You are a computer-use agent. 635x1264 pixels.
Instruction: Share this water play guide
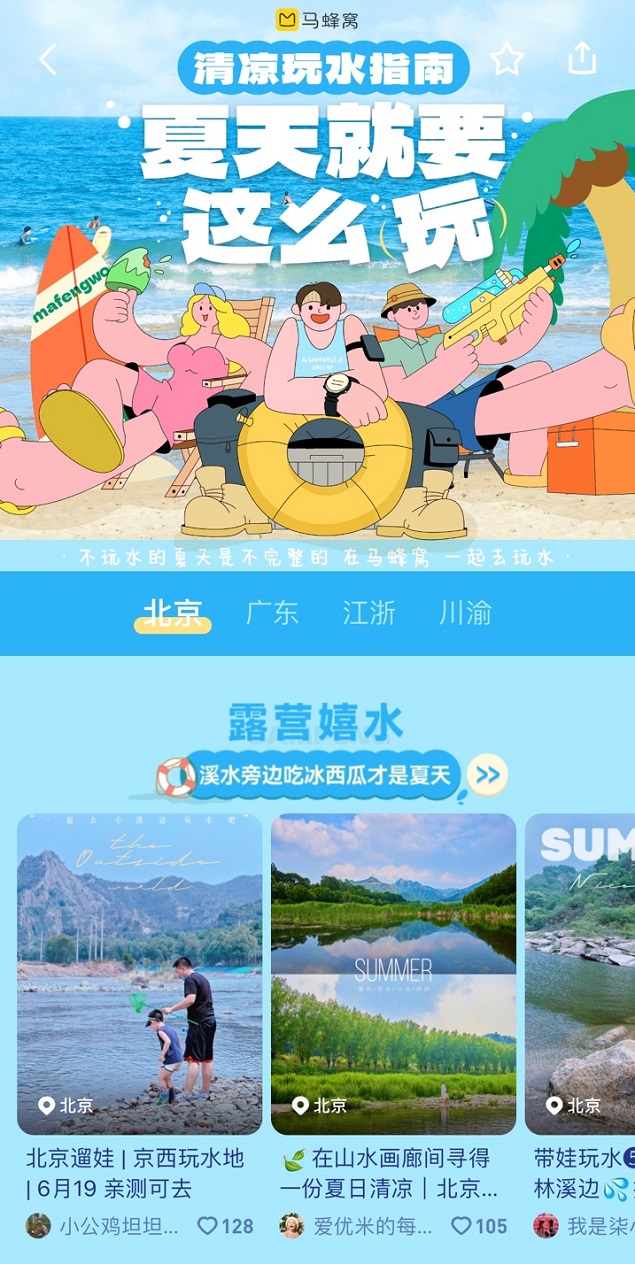tap(582, 60)
